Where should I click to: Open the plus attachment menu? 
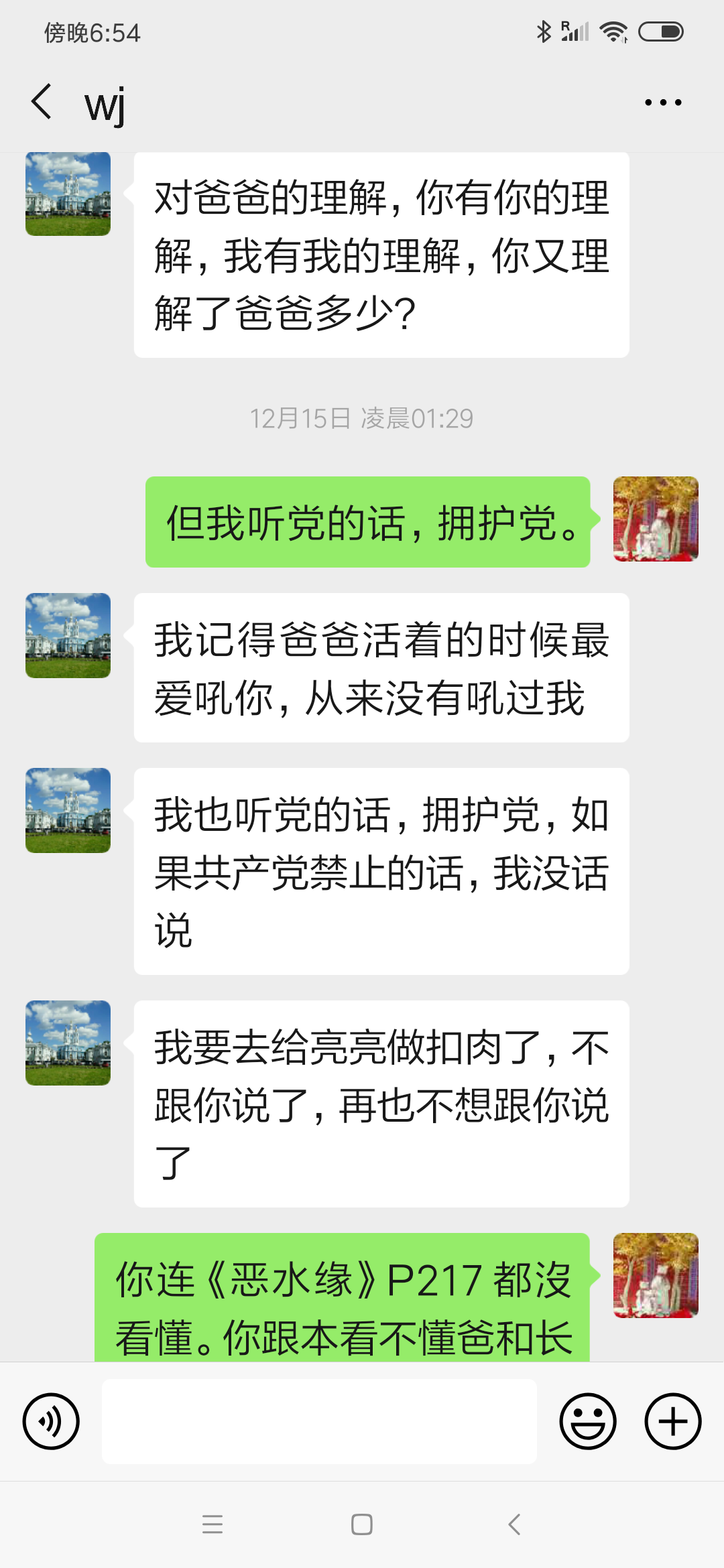click(x=672, y=1421)
